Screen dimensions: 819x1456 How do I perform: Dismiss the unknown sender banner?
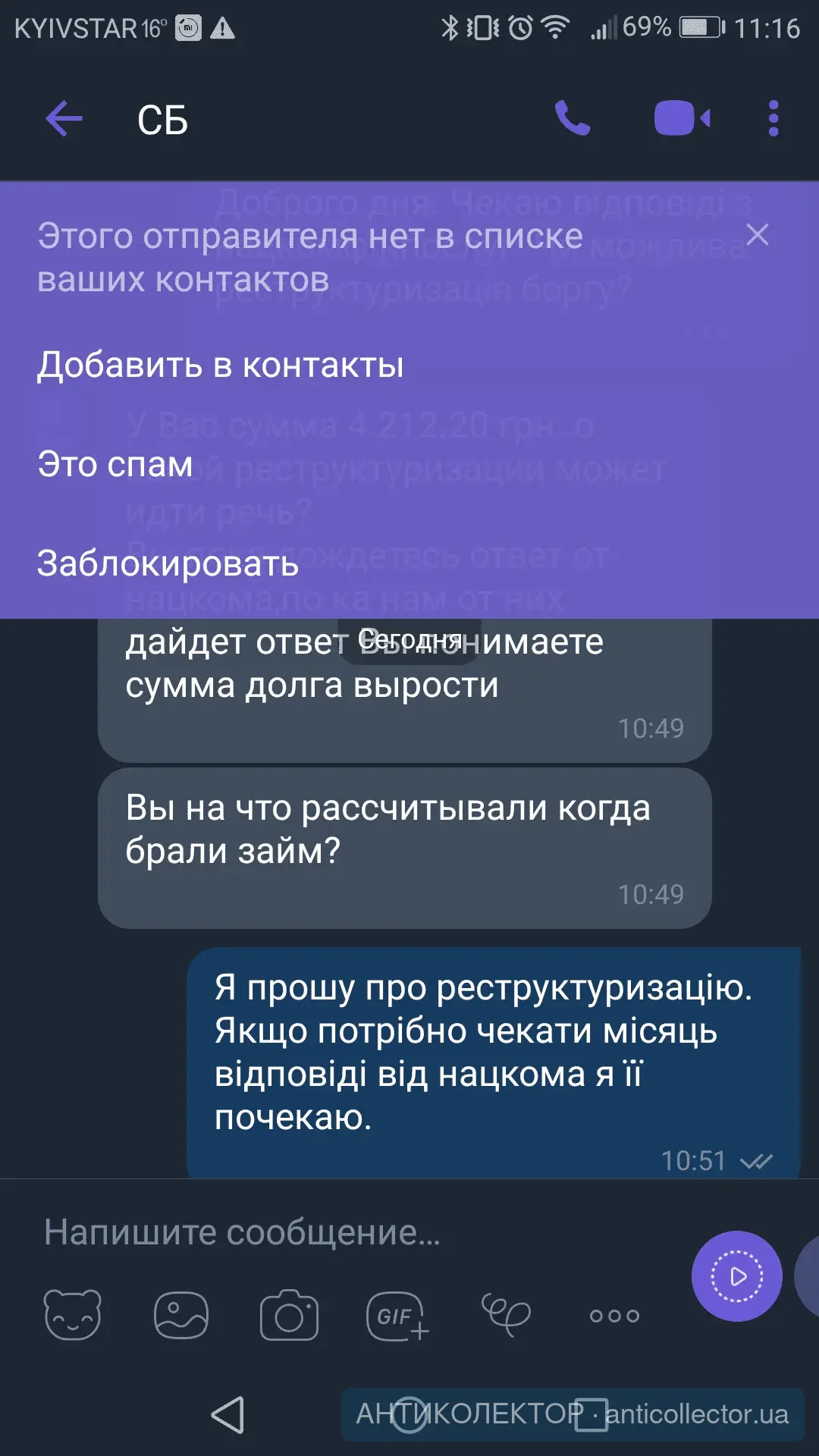(x=757, y=235)
